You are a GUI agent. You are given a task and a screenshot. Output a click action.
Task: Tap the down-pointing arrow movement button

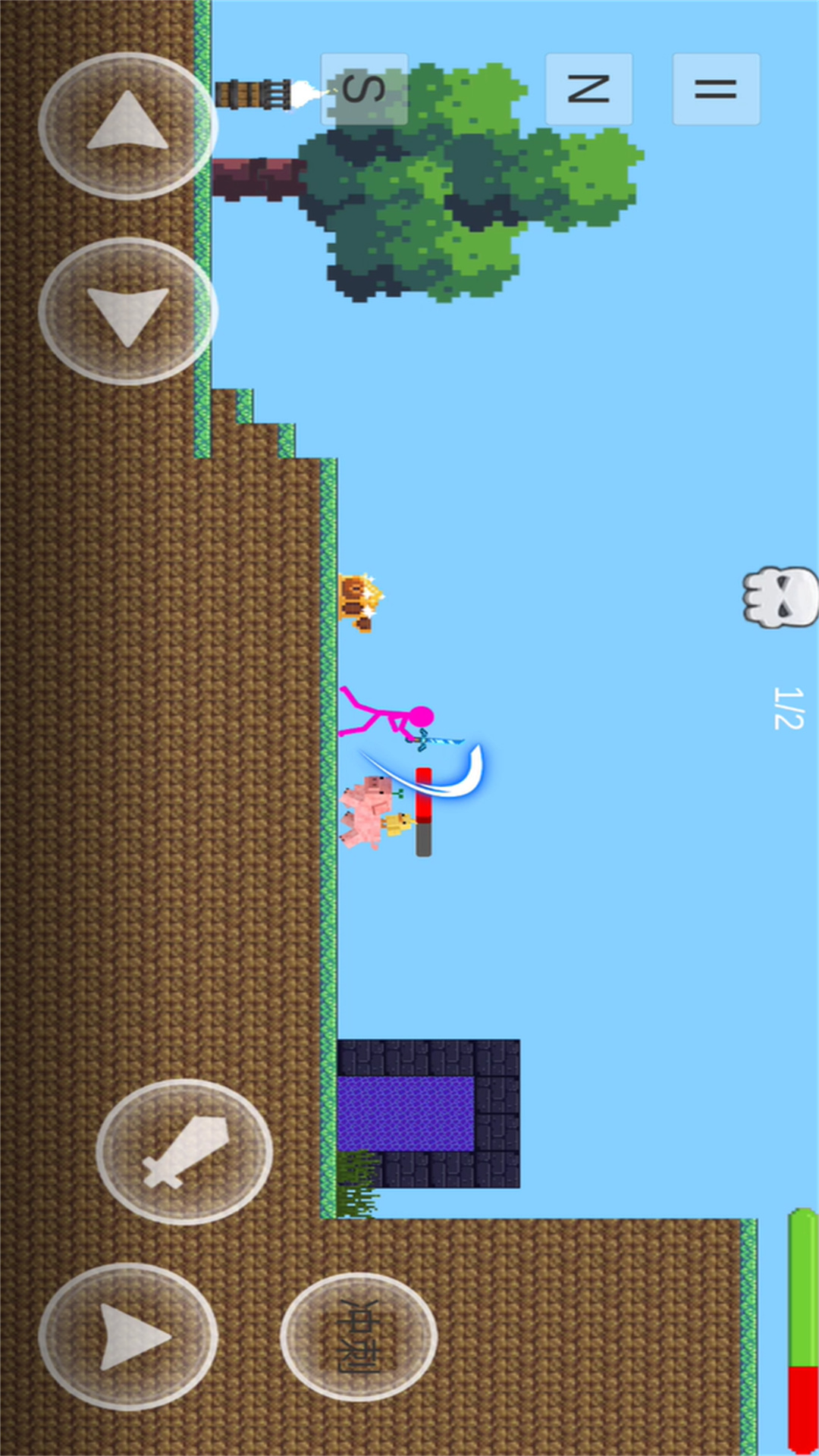pyautogui.click(x=127, y=311)
